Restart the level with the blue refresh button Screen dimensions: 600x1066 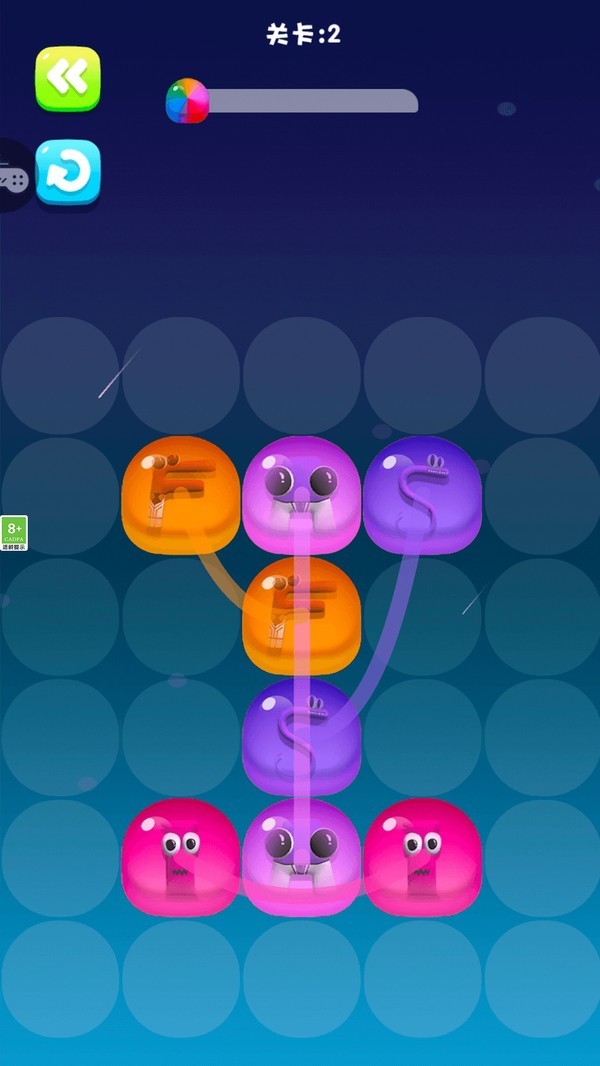(x=68, y=172)
